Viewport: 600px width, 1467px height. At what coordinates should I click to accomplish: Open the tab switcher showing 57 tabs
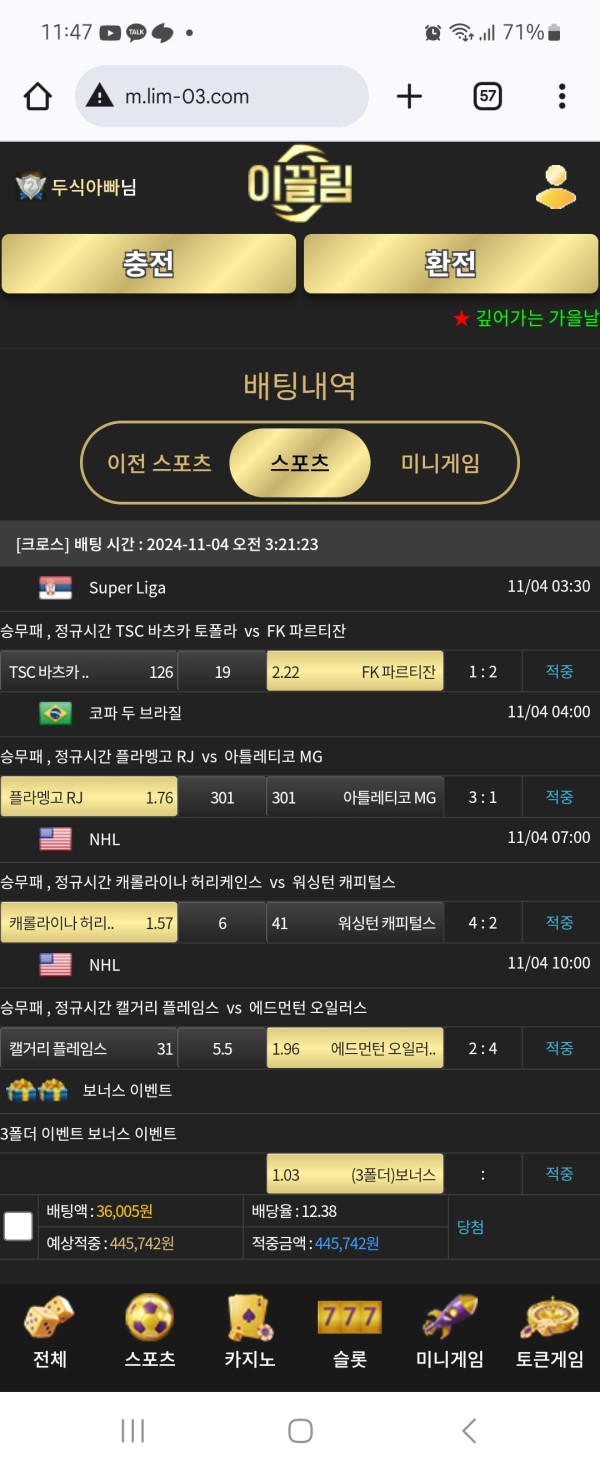(x=487, y=96)
